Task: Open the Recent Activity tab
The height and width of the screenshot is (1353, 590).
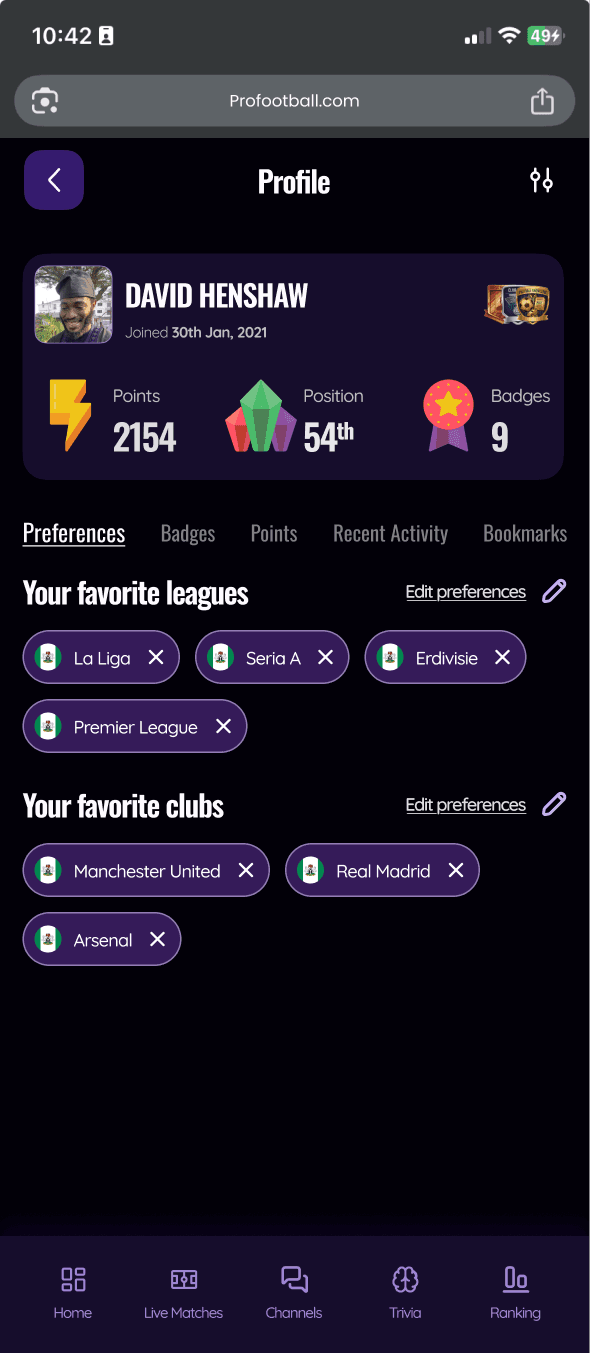Action: coord(390,533)
